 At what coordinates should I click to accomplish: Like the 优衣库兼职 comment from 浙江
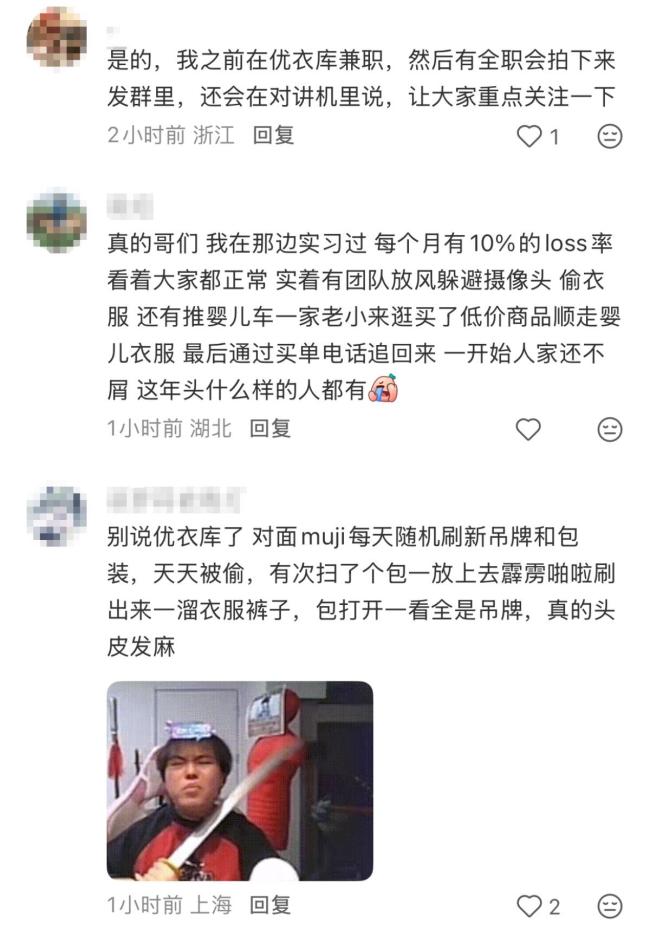click(x=528, y=136)
